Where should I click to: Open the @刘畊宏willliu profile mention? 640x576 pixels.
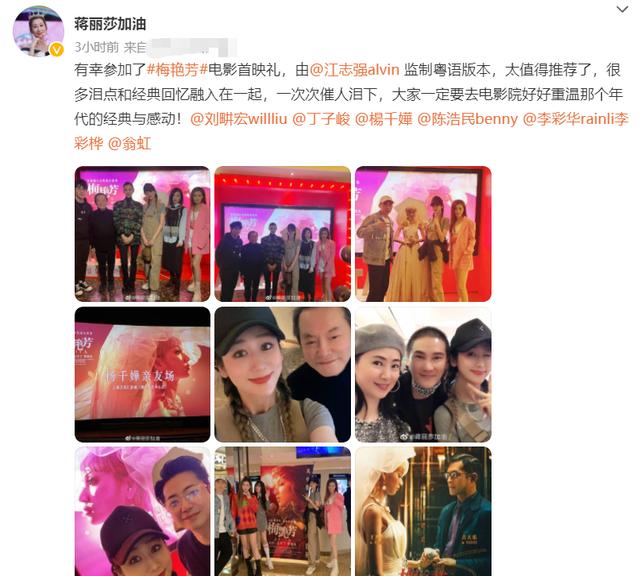pyautogui.click(x=238, y=119)
